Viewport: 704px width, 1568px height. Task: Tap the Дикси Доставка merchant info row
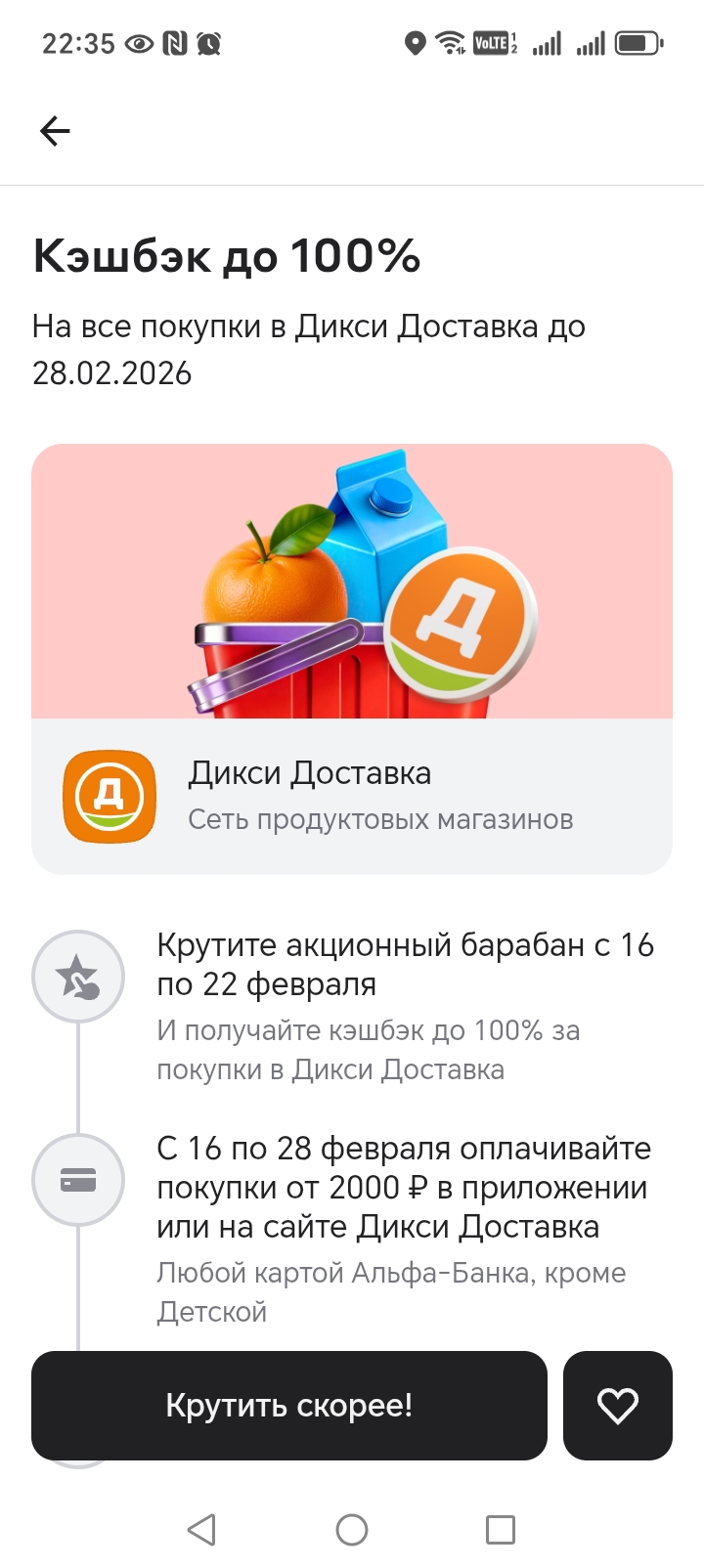352,795
